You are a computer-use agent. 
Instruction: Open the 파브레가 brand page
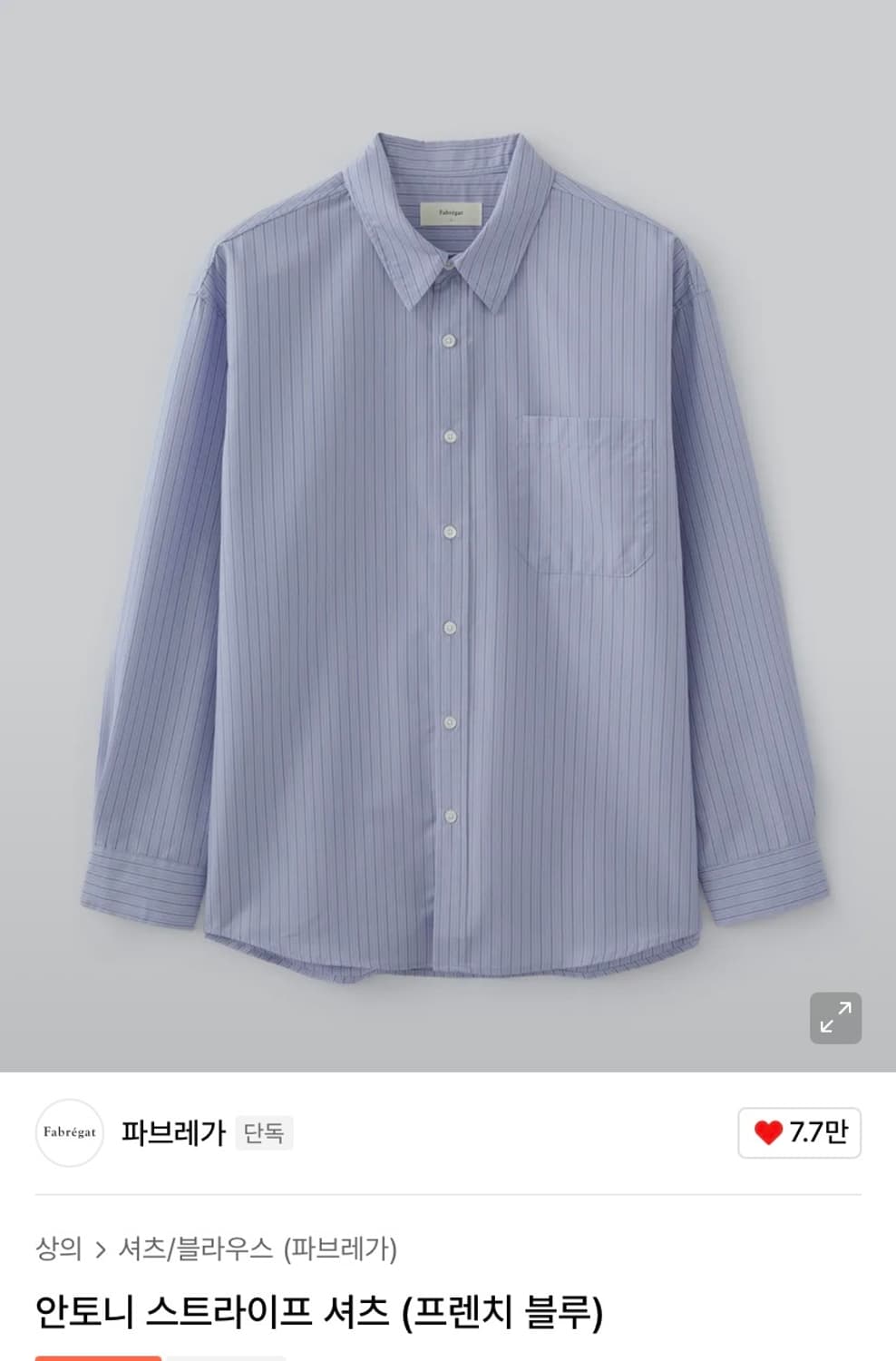pyautogui.click(x=173, y=1132)
